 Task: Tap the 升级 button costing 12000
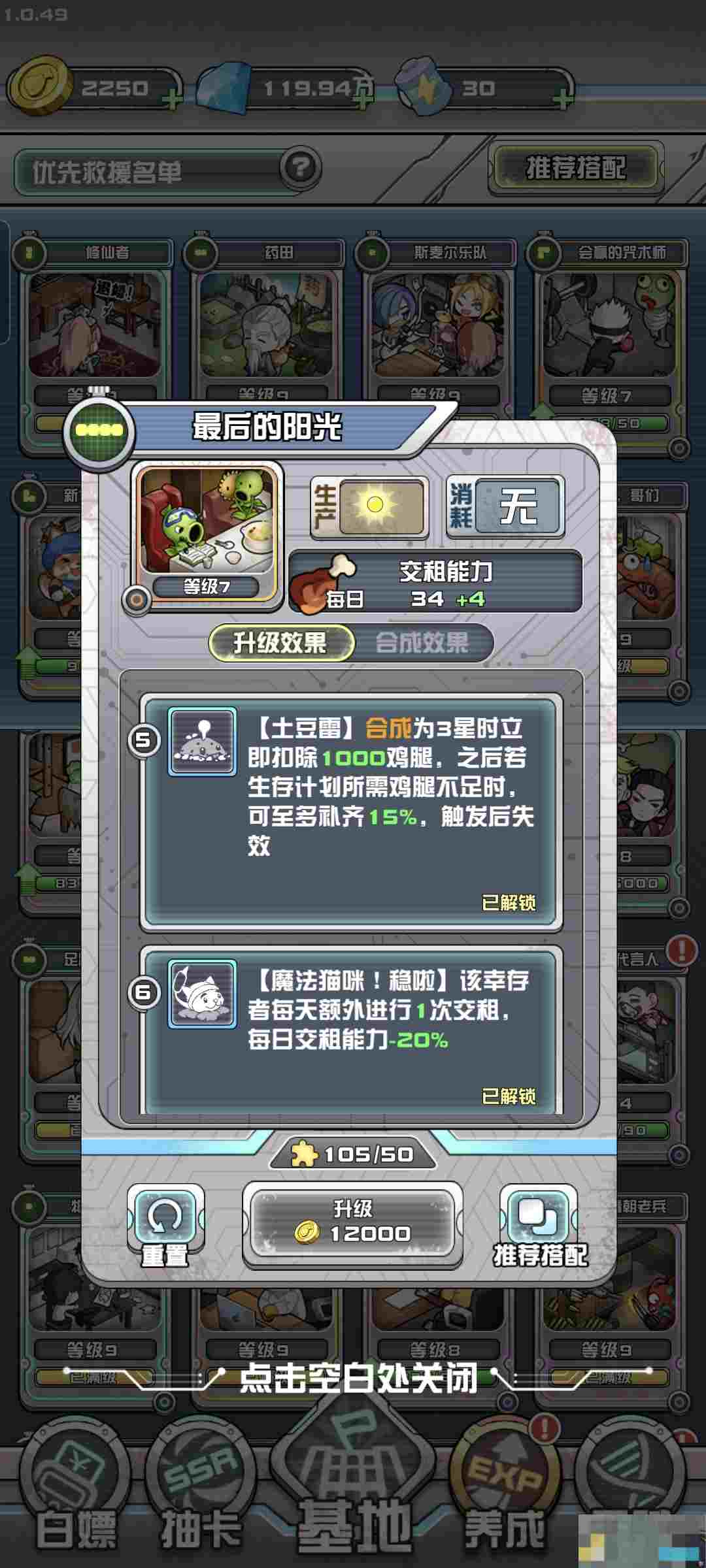tap(352, 1222)
